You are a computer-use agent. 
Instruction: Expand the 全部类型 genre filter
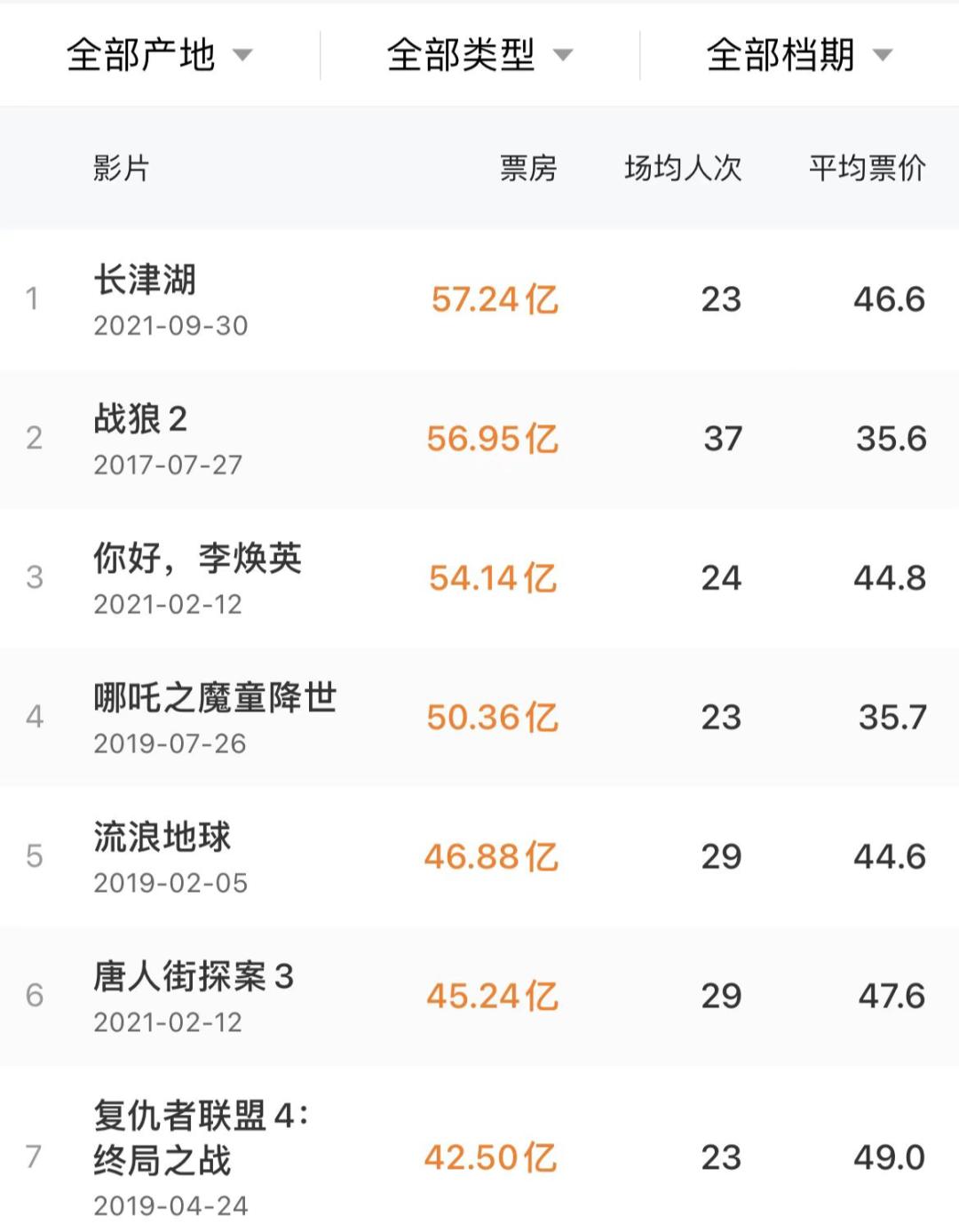479,55
